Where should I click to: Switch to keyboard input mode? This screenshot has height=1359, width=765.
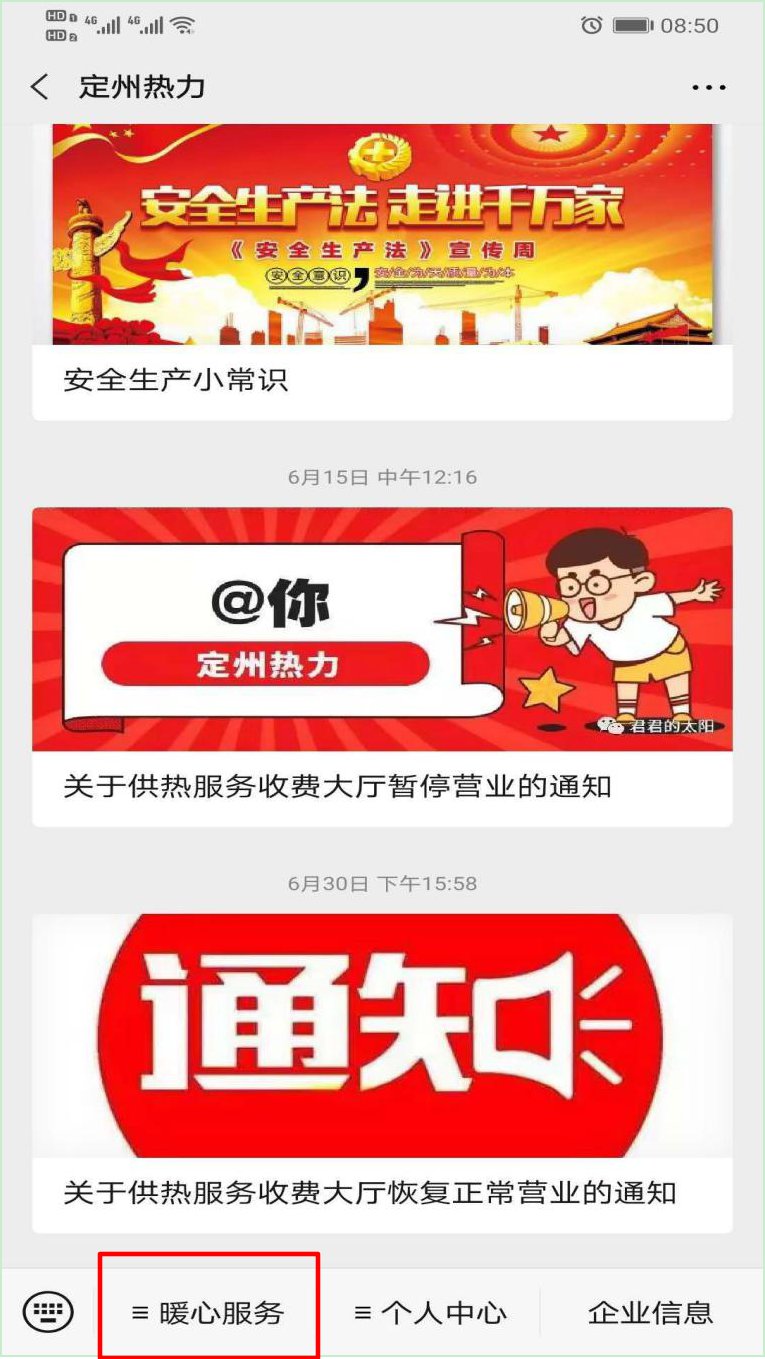pos(48,1311)
